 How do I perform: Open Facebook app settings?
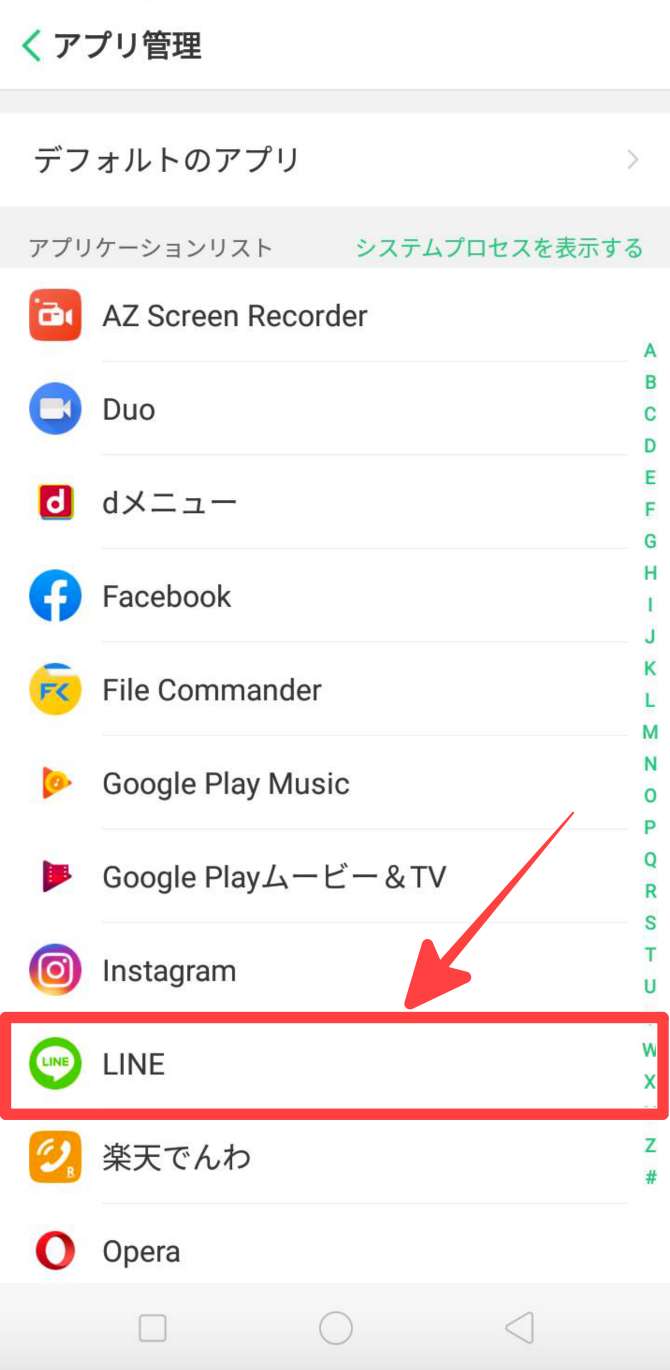(x=167, y=597)
